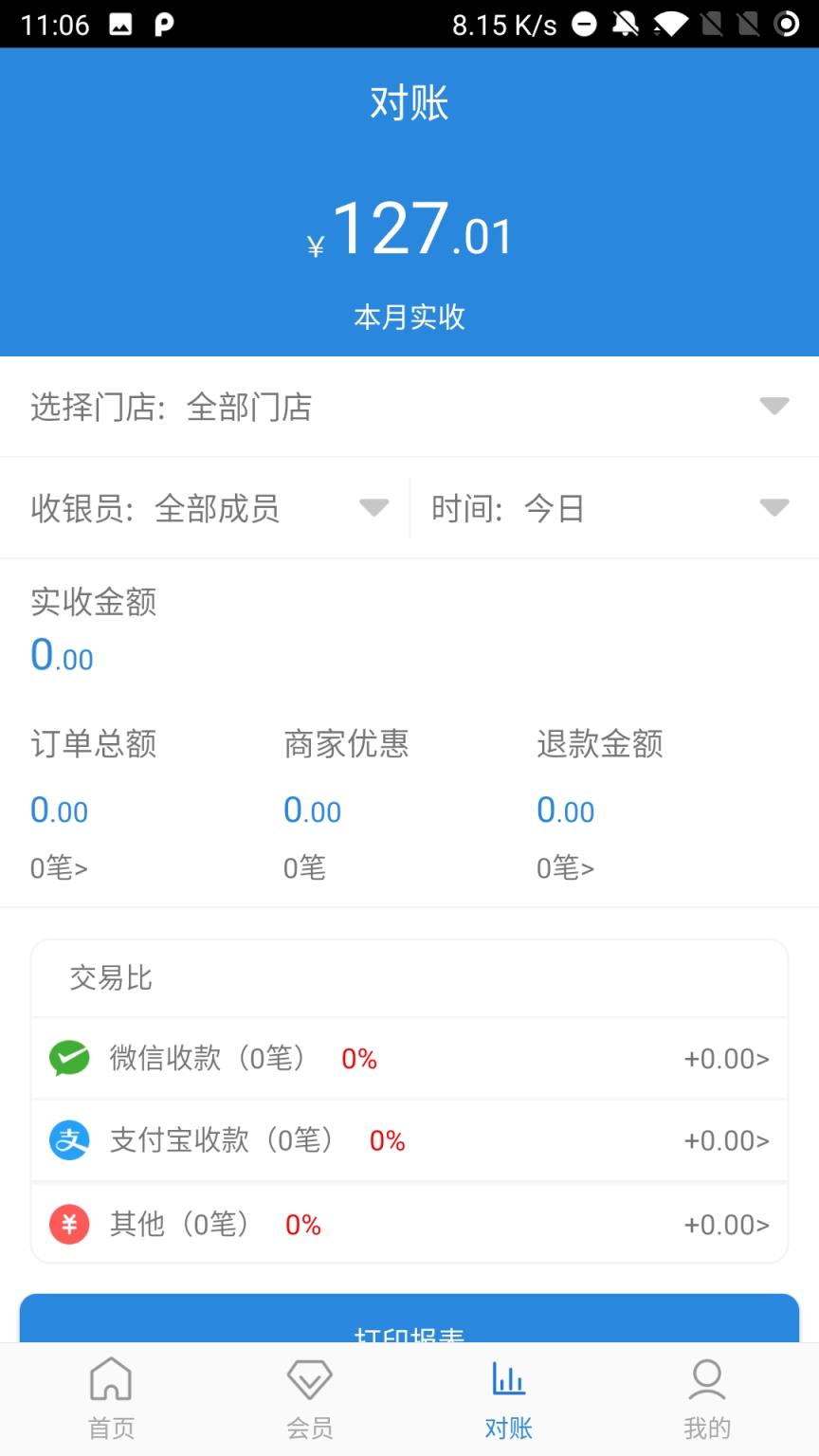Screen dimensions: 819x1456
Task: Tap the notification muted icon in status bar
Action: (625, 25)
